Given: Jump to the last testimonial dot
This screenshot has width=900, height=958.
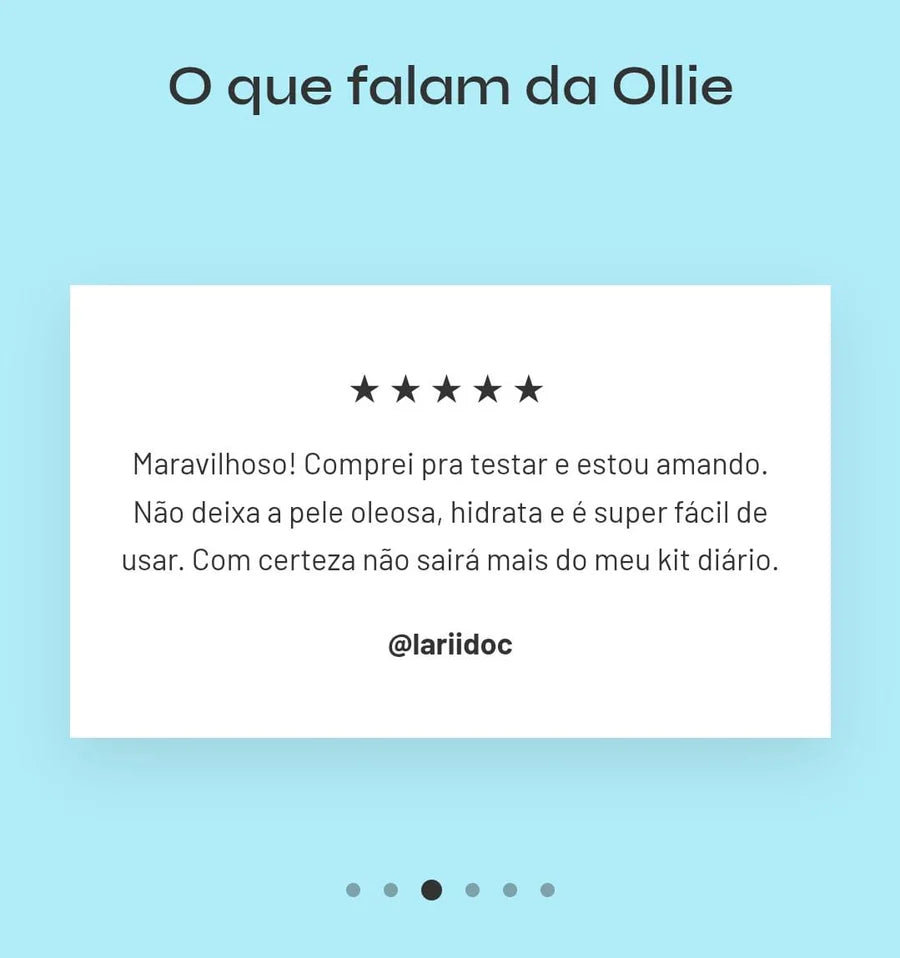Looking at the screenshot, I should click(547, 890).
